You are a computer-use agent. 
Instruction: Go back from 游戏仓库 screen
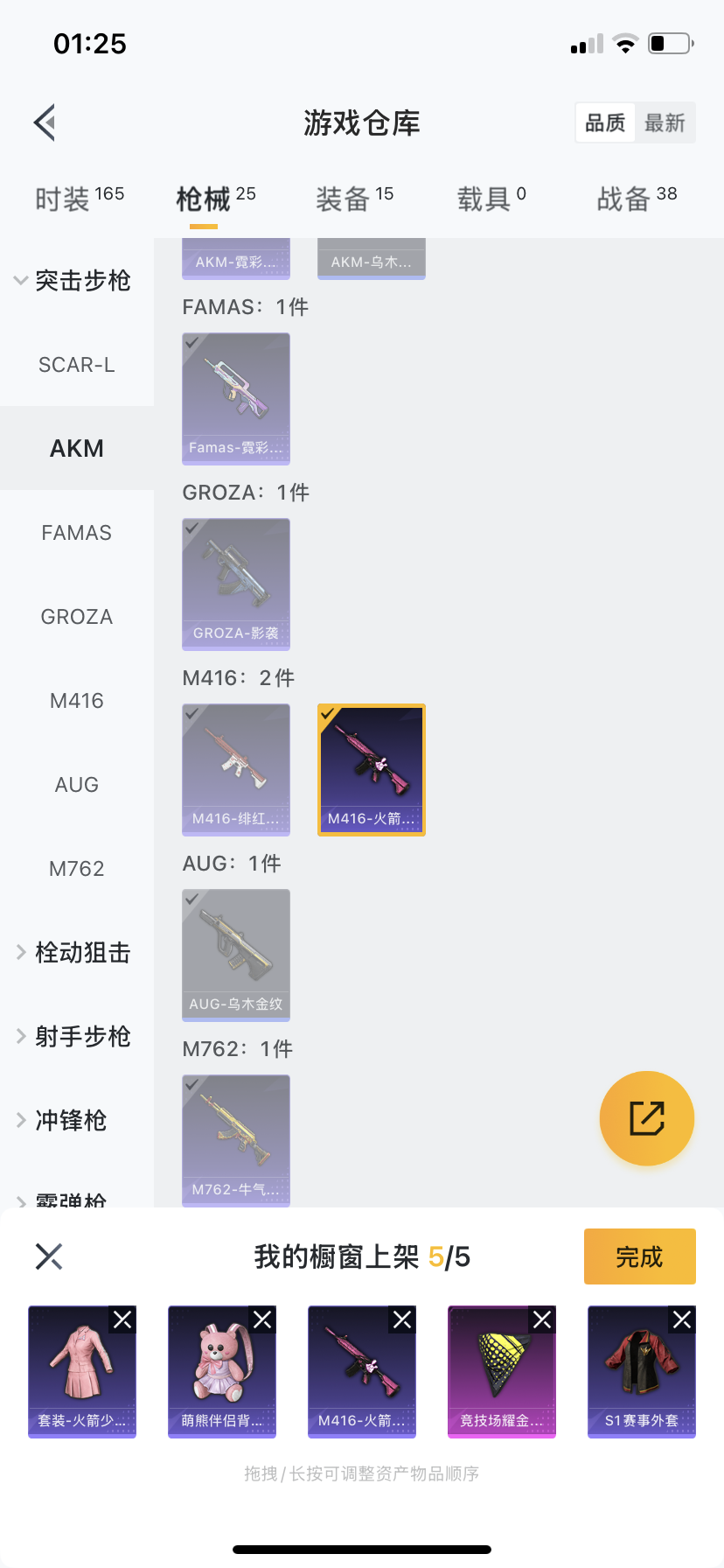(45, 122)
